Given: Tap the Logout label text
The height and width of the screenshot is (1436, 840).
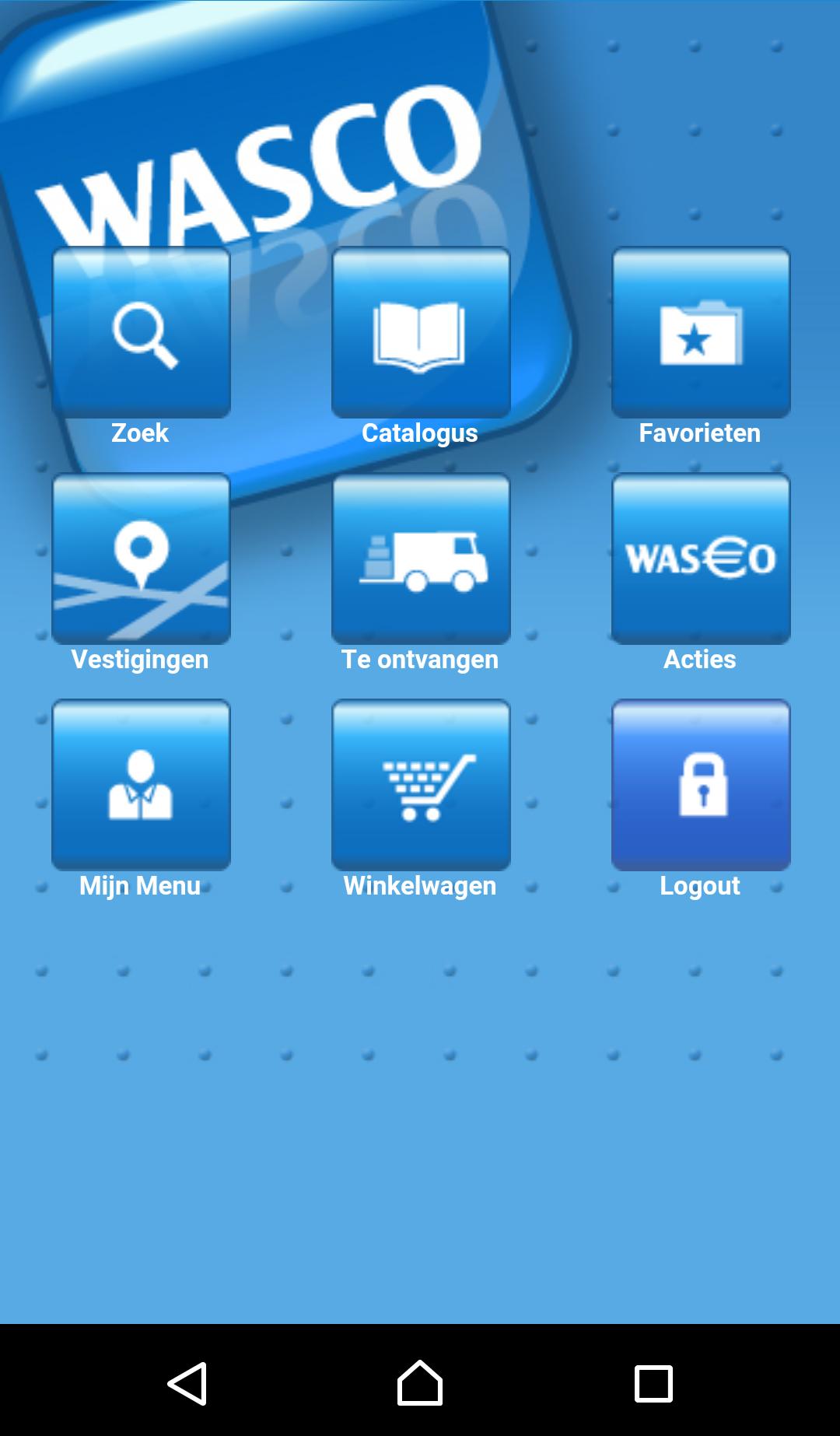Looking at the screenshot, I should (x=700, y=885).
